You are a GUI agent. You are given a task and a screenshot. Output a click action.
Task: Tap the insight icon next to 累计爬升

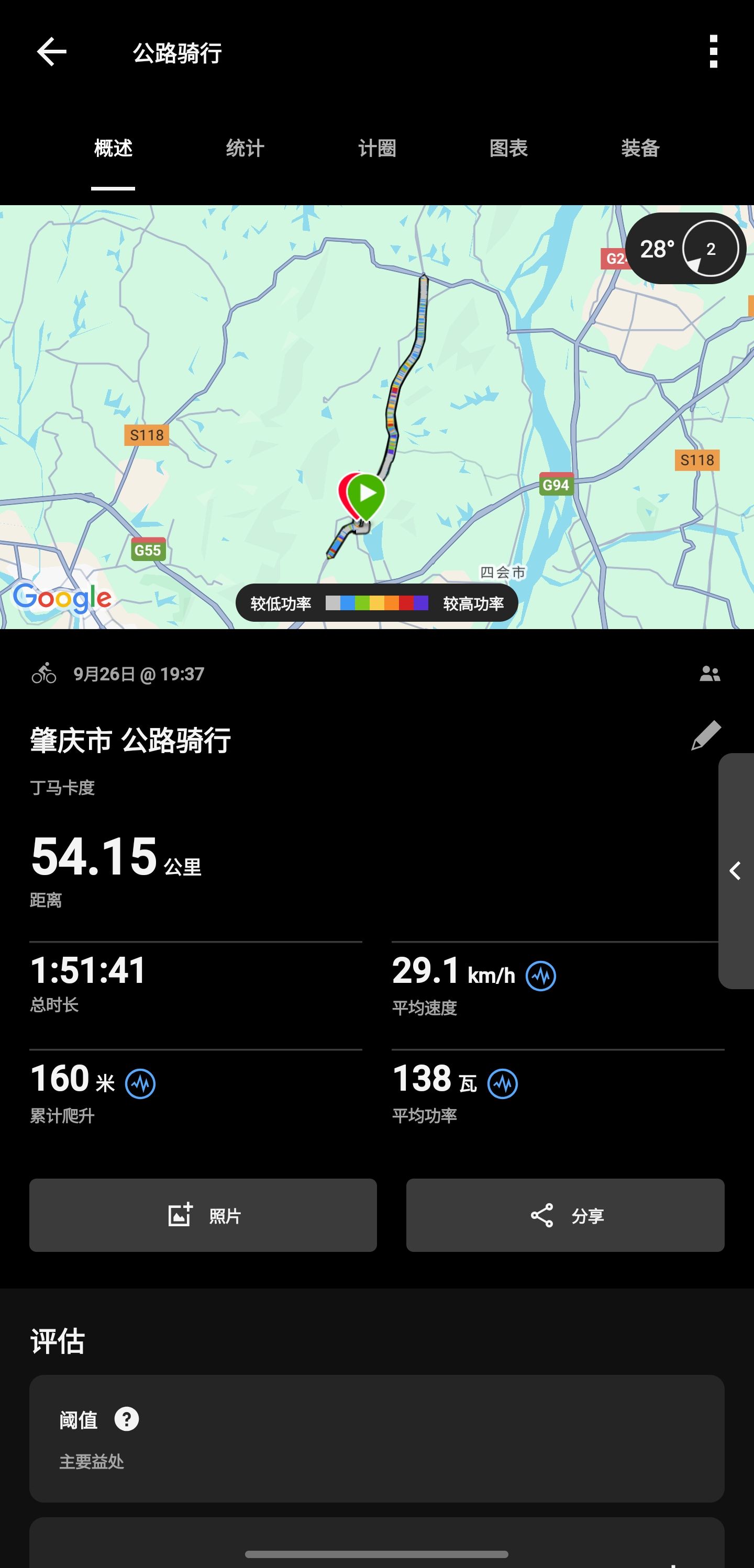[140, 1083]
